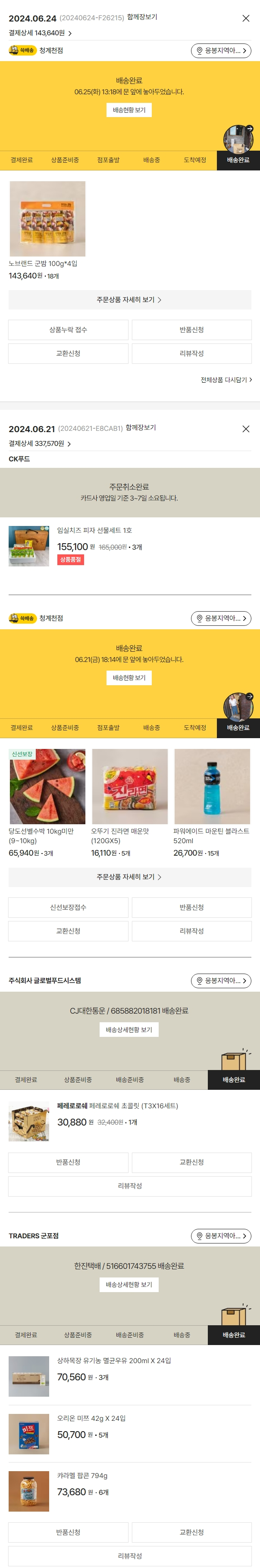Select 전체상품 다시담기 link
260x1568 pixels.
tap(226, 380)
